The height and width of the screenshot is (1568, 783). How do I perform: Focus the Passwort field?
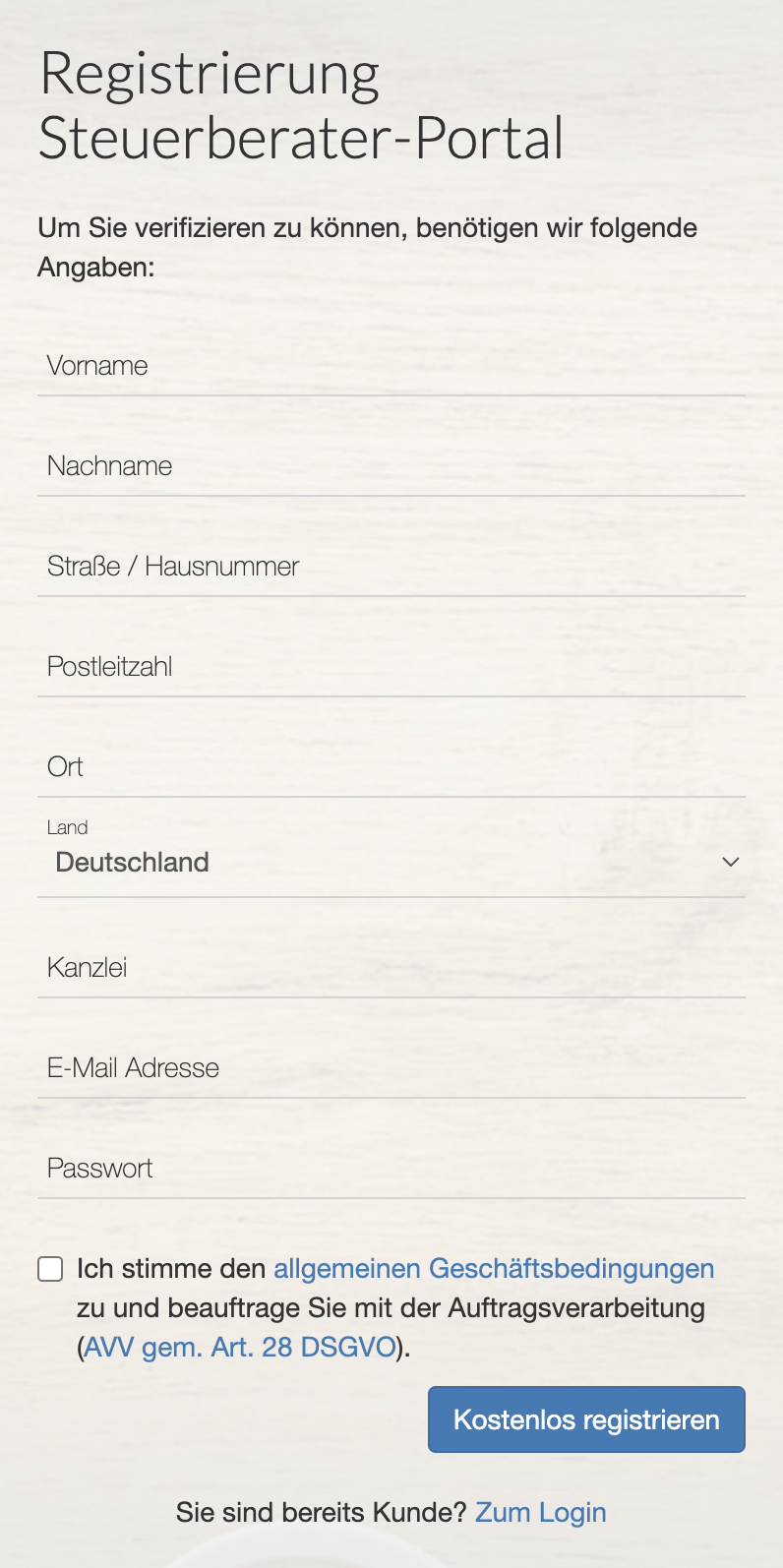coord(391,1170)
